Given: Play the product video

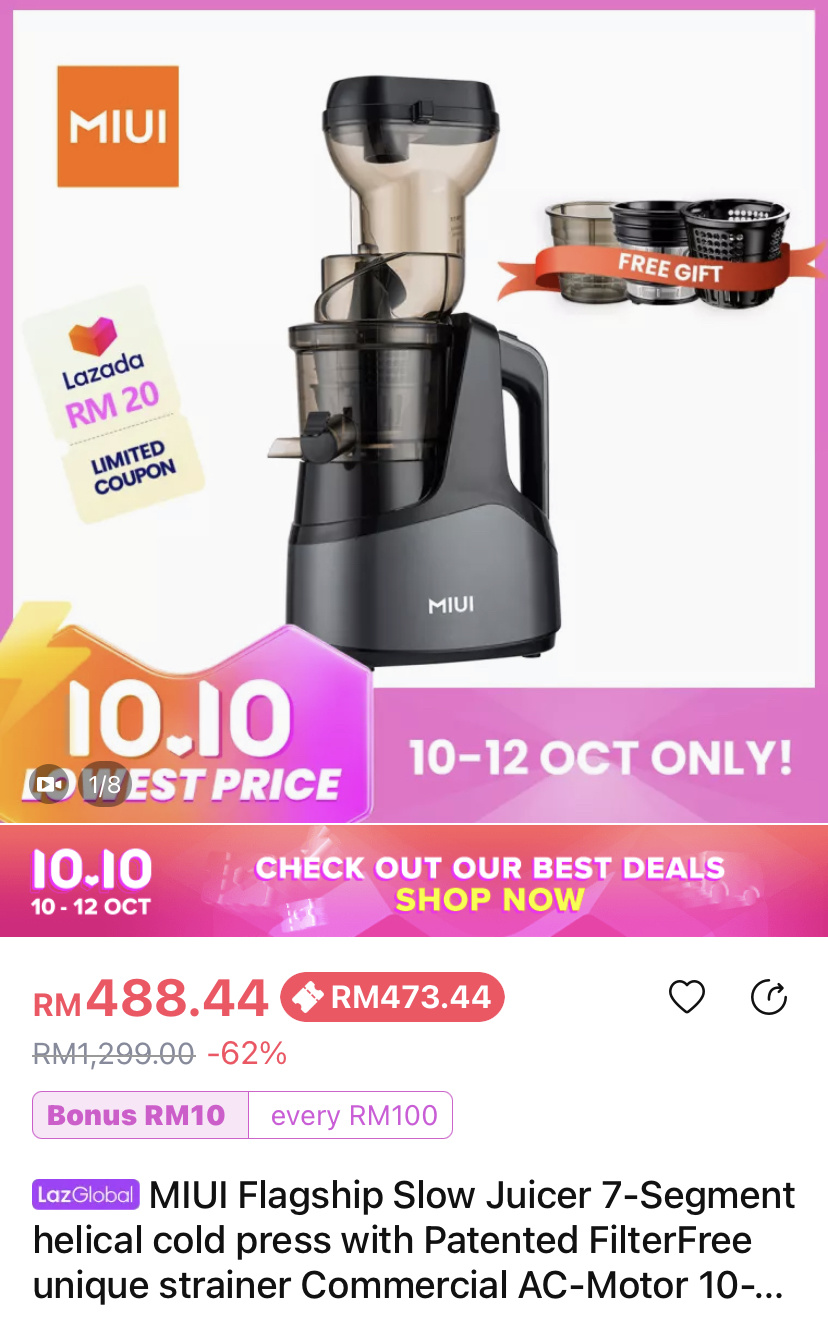Looking at the screenshot, I should tap(50, 785).
